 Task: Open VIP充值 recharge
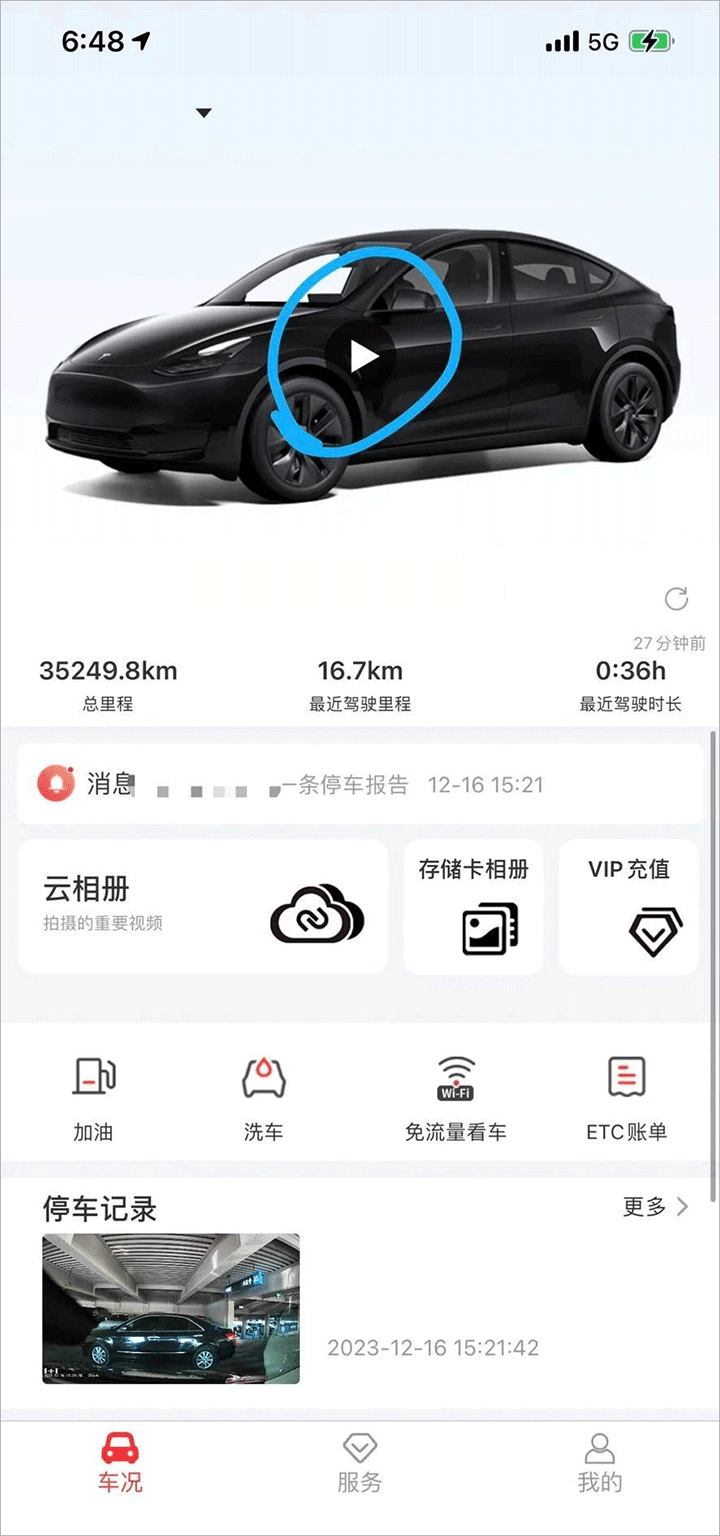coord(629,906)
